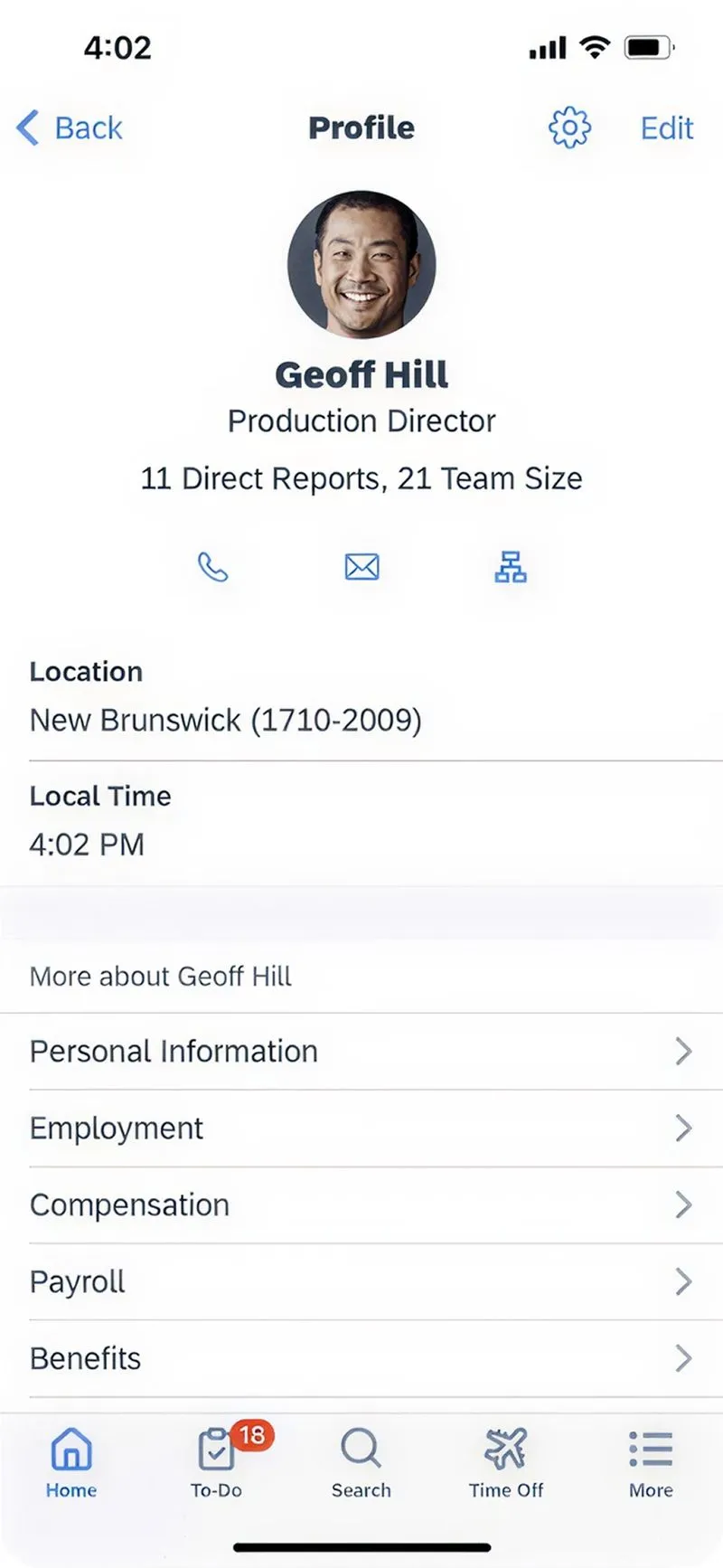Expand the Compensation section

coord(361,1204)
